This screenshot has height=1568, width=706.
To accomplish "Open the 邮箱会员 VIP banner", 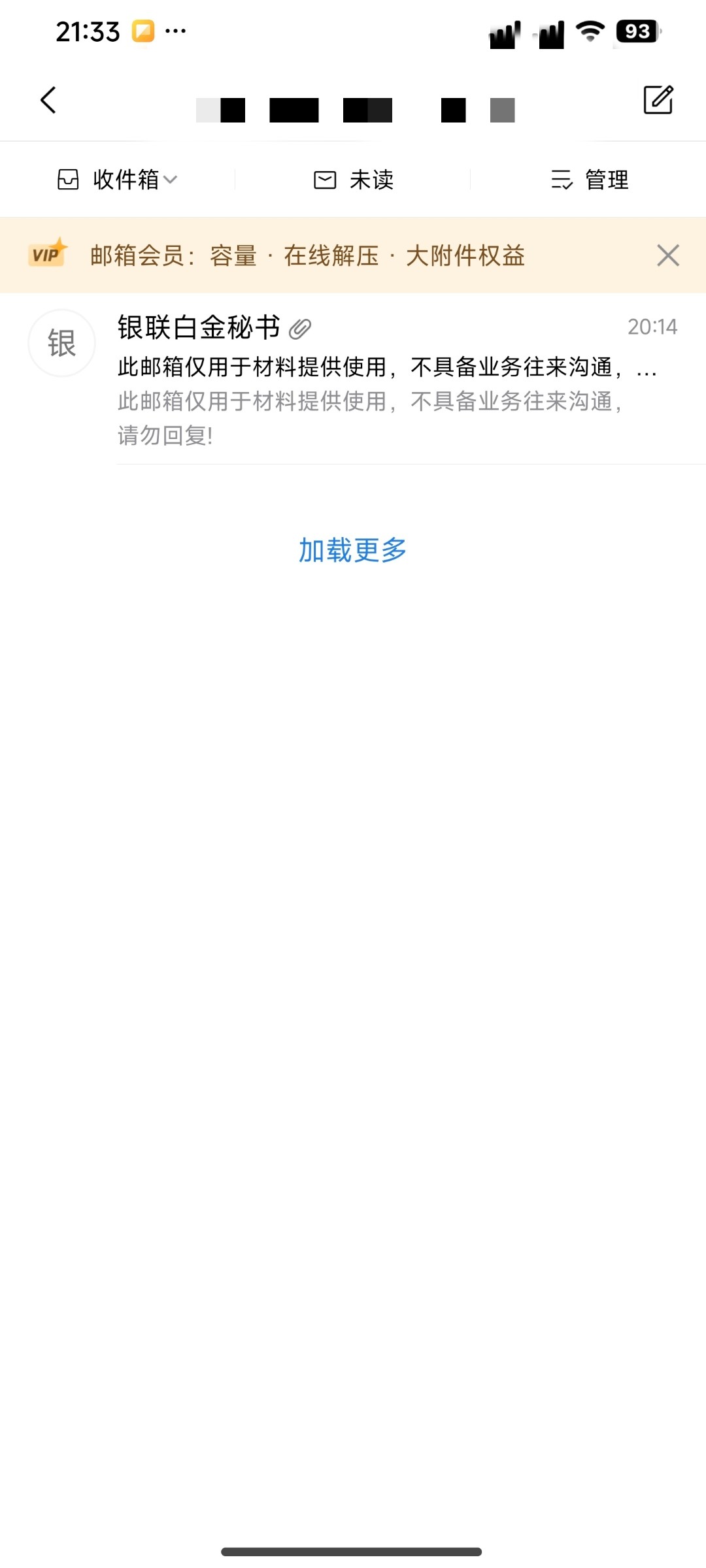I will (307, 255).
